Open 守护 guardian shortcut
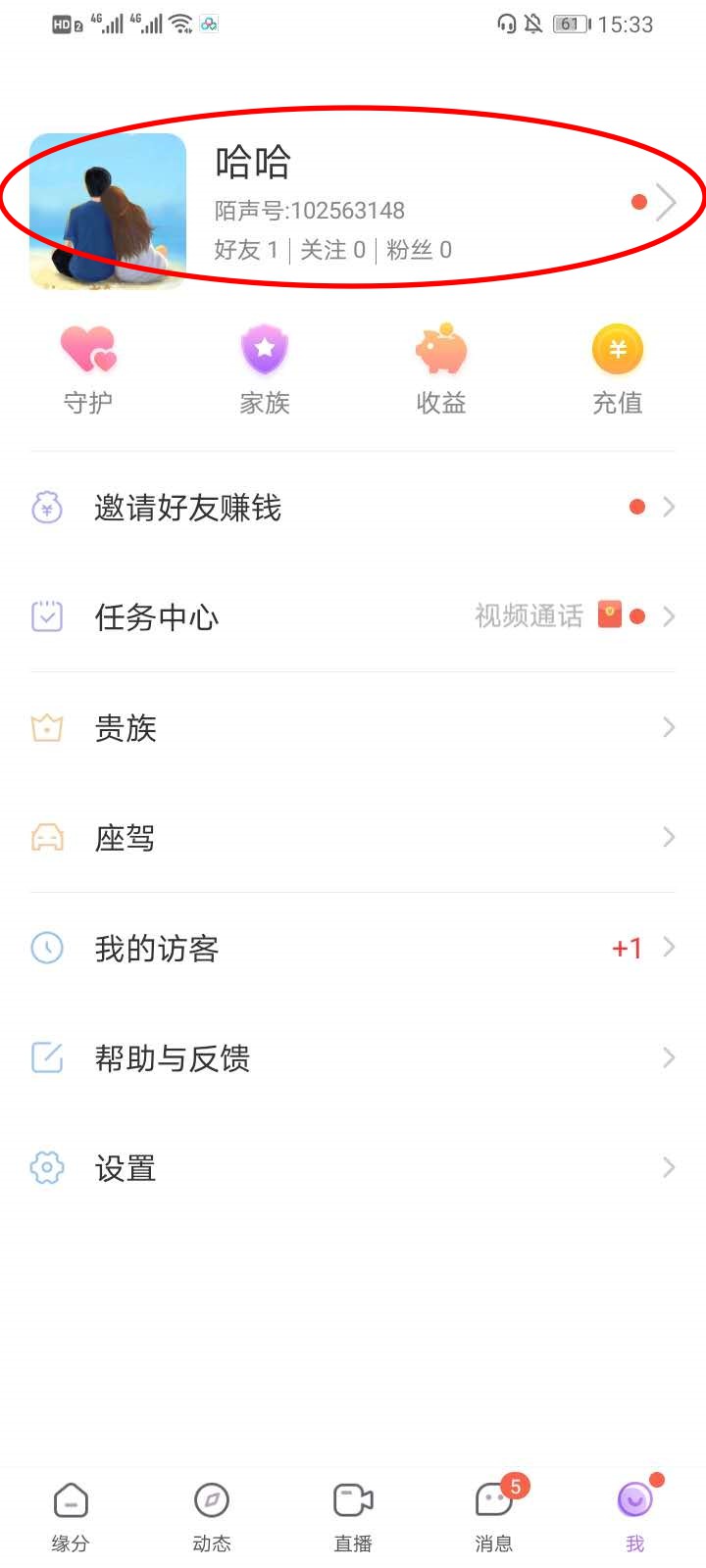706x1568 pixels. (88, 368)
